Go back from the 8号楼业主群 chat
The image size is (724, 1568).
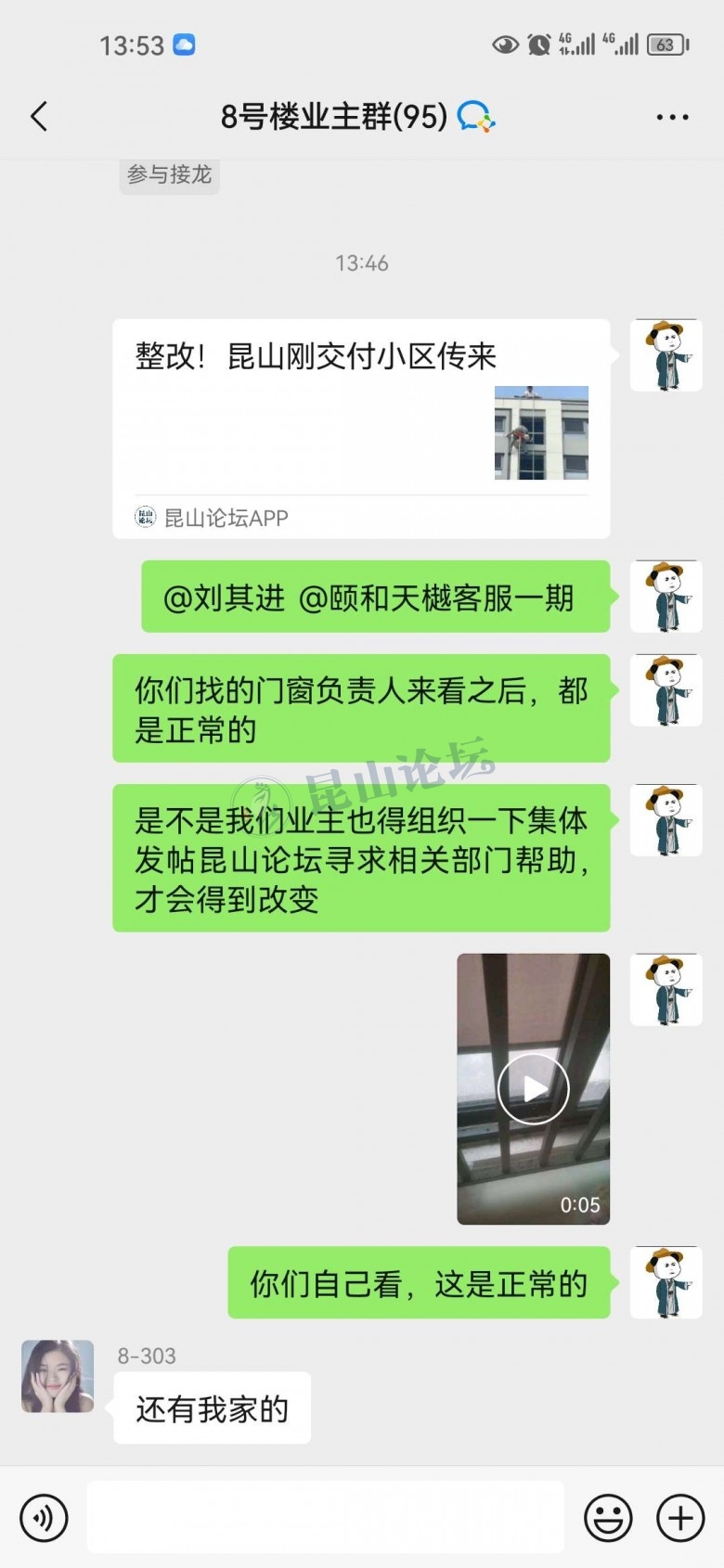[39, 117]
